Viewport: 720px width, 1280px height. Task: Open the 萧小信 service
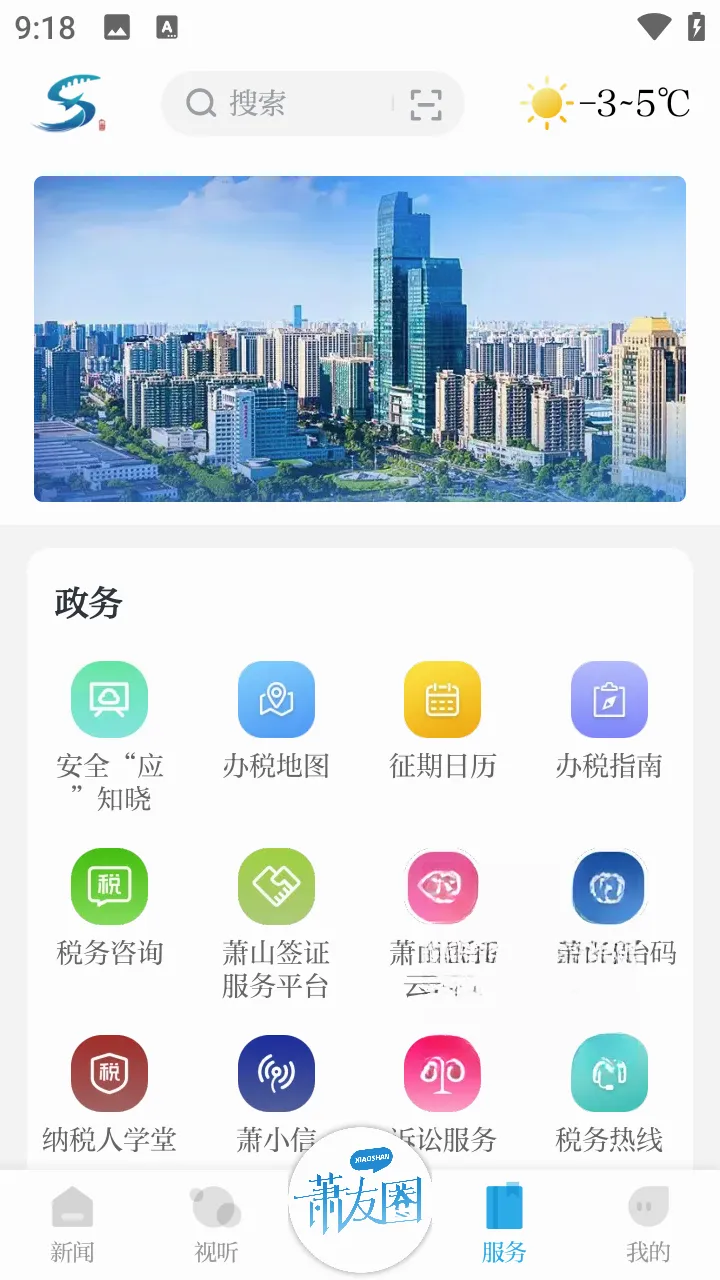click(276, 1094)
